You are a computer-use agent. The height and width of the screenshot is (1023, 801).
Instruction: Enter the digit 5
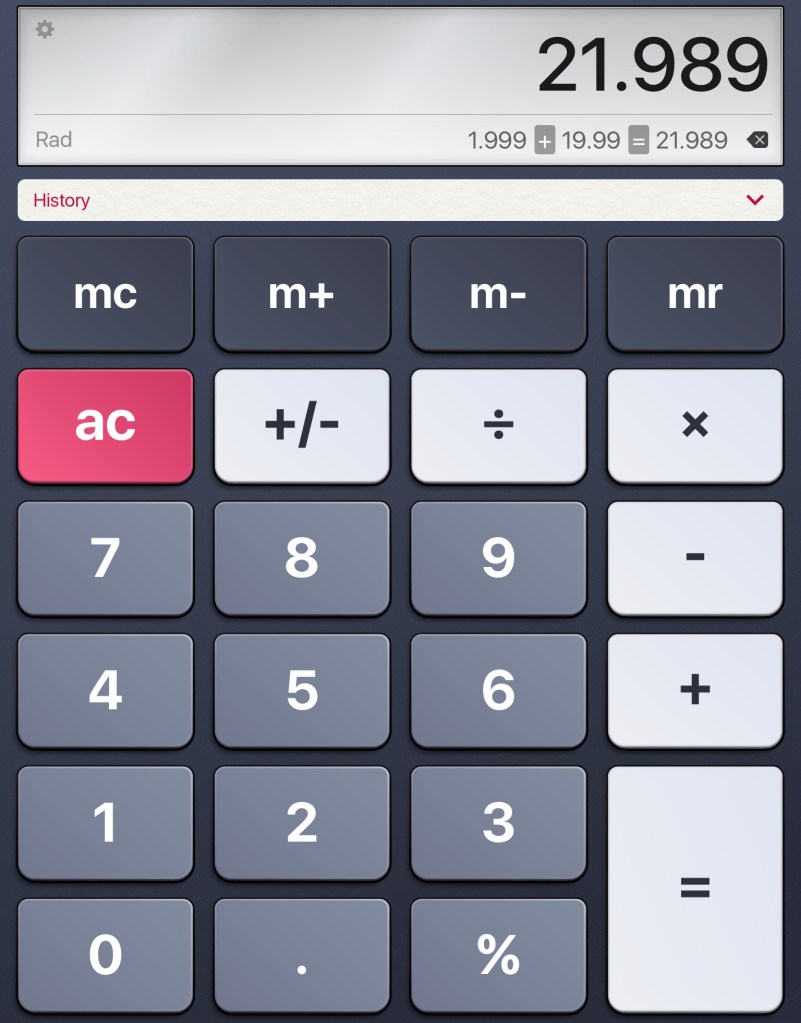pyautogui.click(x=301, y=690)
